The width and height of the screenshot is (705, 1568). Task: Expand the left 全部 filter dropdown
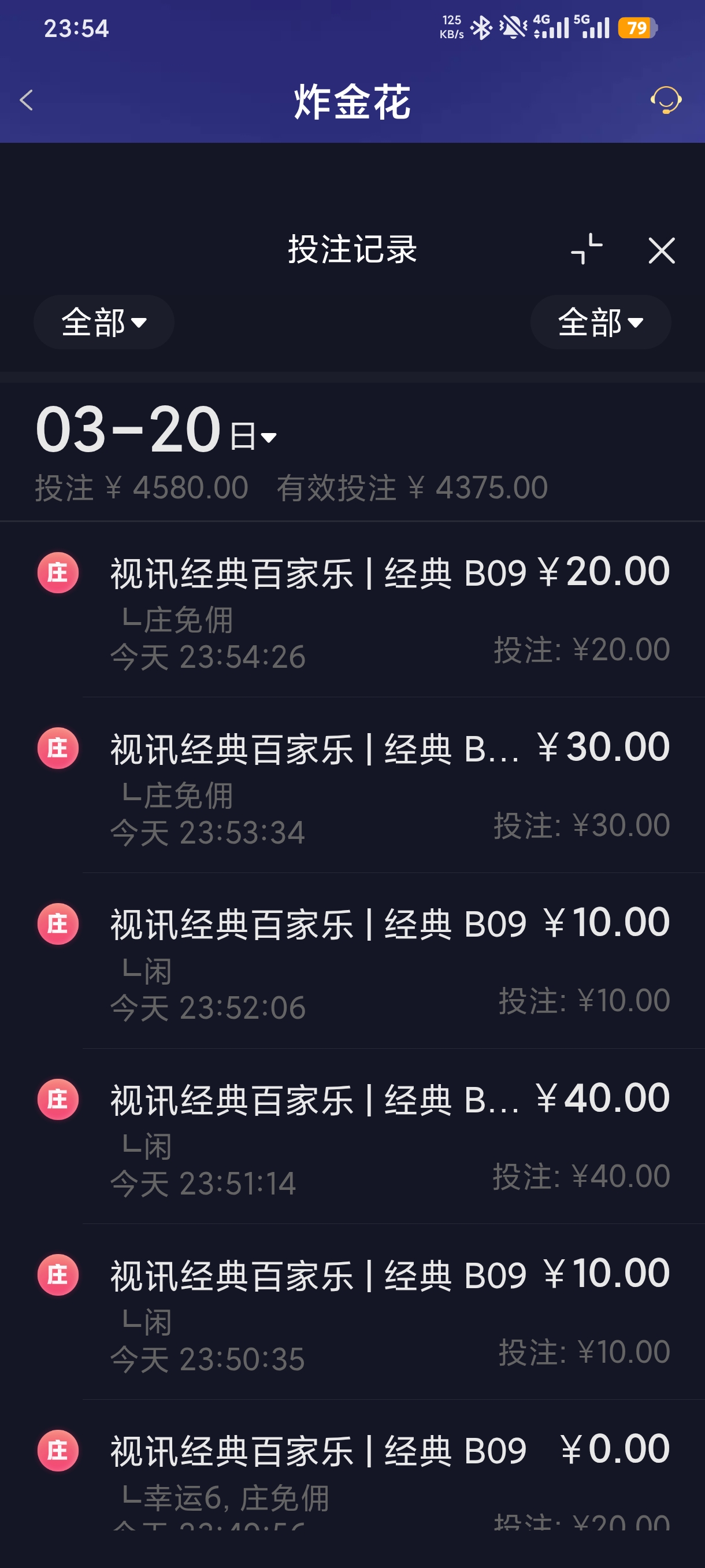(x=104, y=322)
